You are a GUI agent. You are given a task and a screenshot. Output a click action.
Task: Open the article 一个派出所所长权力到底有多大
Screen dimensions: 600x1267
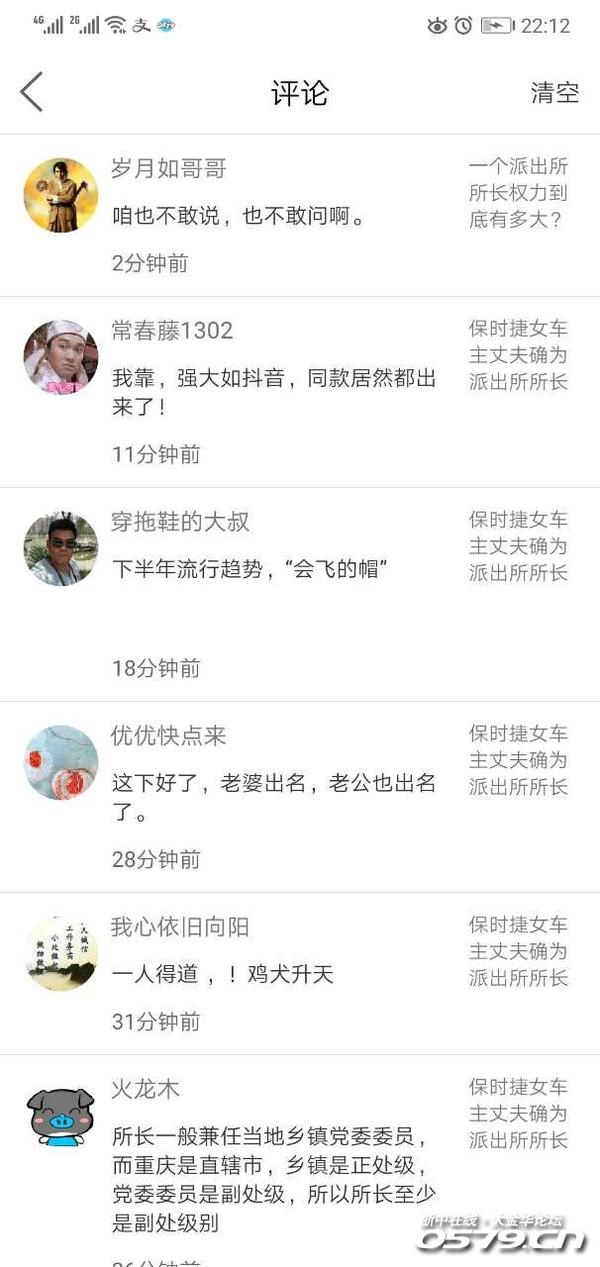tap(518, 193)
